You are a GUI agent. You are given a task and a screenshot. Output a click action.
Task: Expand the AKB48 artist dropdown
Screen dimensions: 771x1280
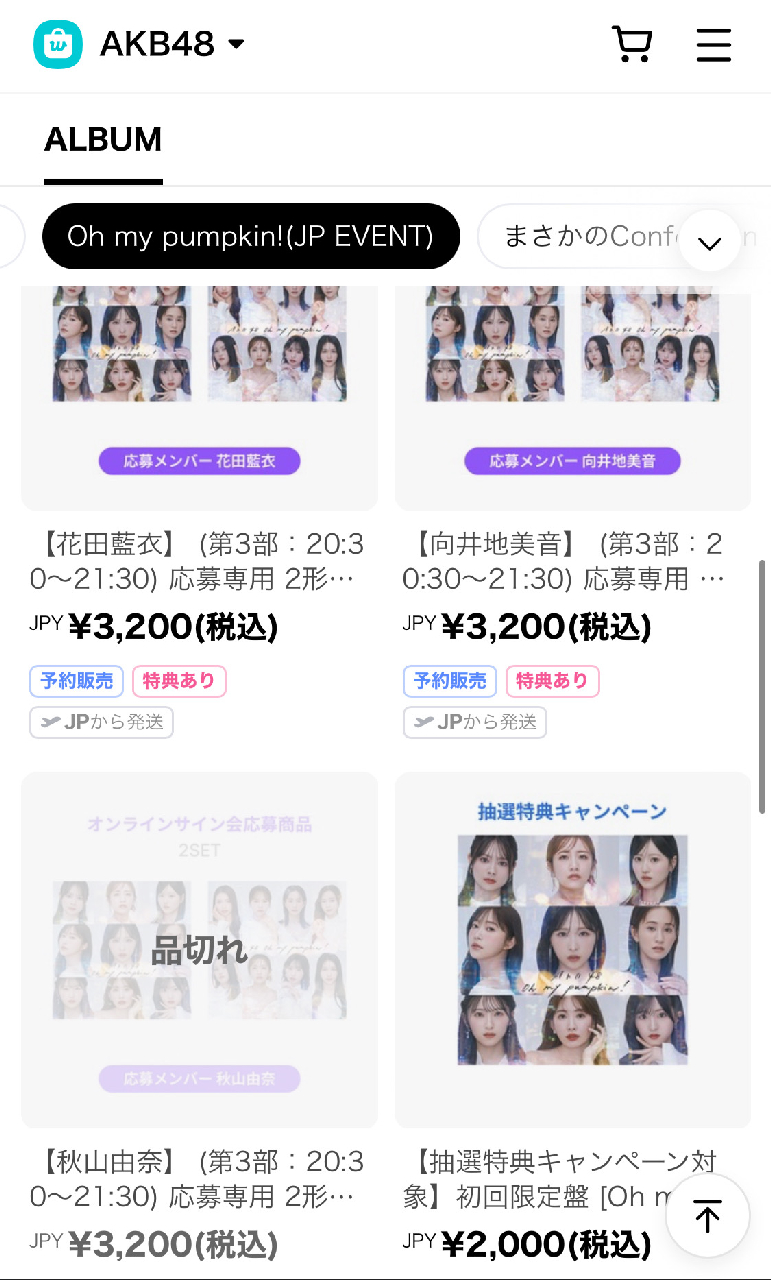pos(173,44)
